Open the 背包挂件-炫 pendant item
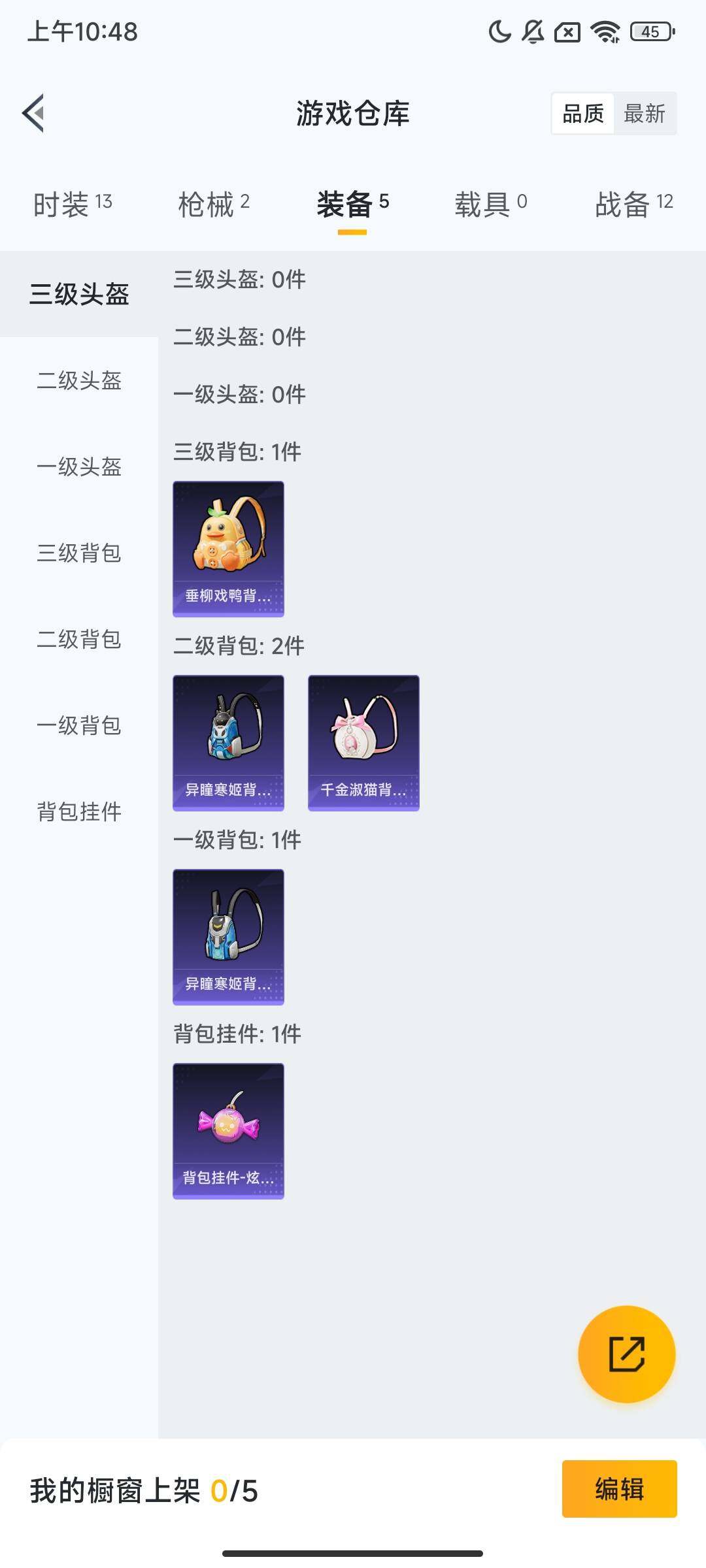The image size is (706, 1568). click(228, 1131)
